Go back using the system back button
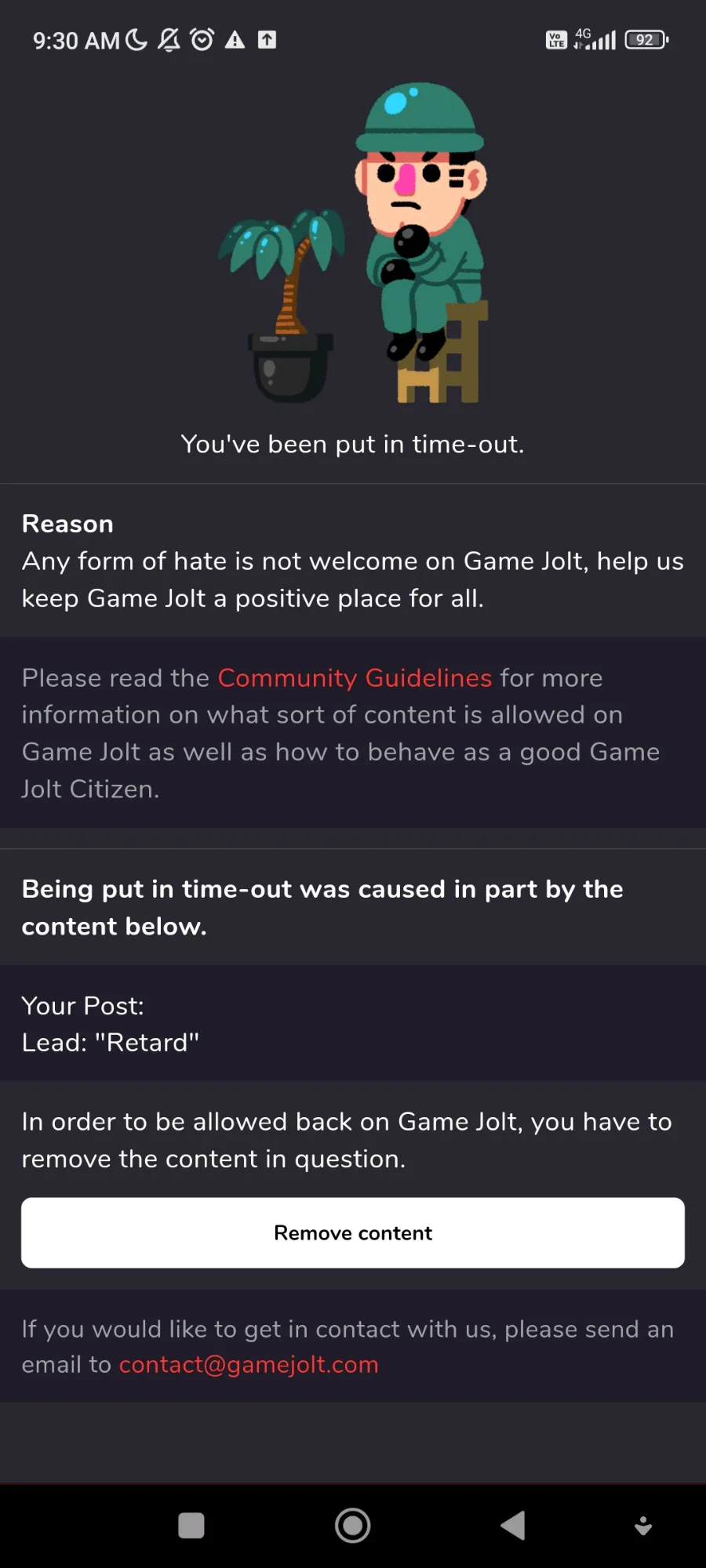 point(513,1526)
